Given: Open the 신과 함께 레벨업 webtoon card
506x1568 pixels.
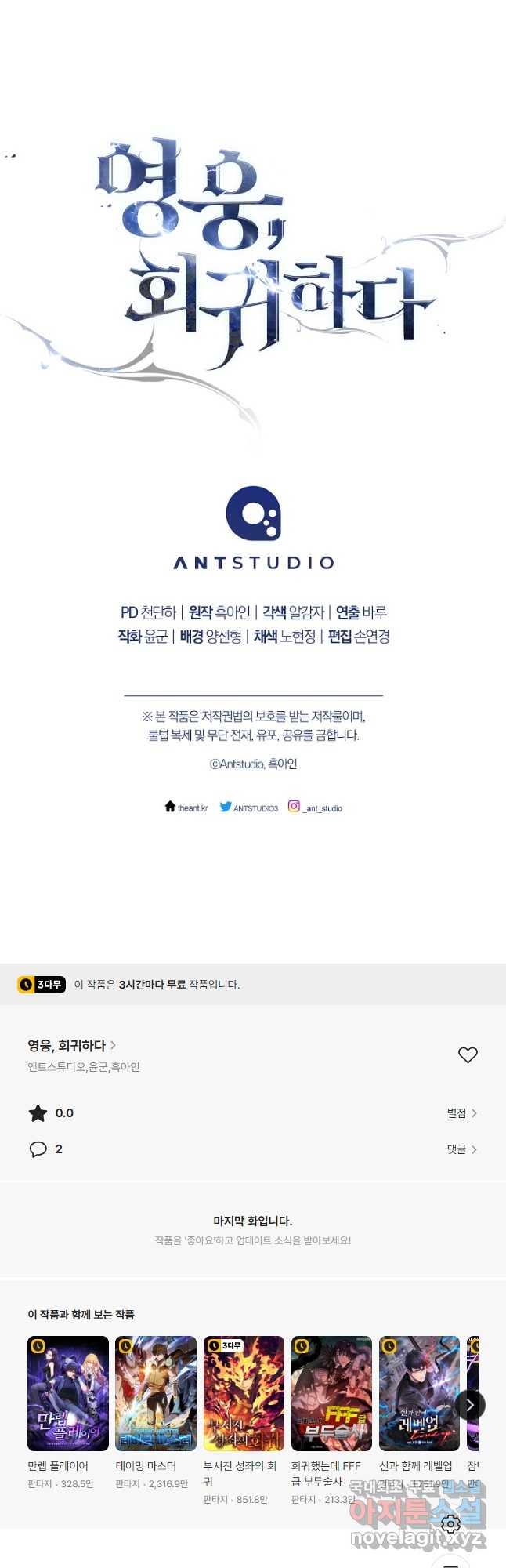Looking at the screenshot, I should 419,1393.
